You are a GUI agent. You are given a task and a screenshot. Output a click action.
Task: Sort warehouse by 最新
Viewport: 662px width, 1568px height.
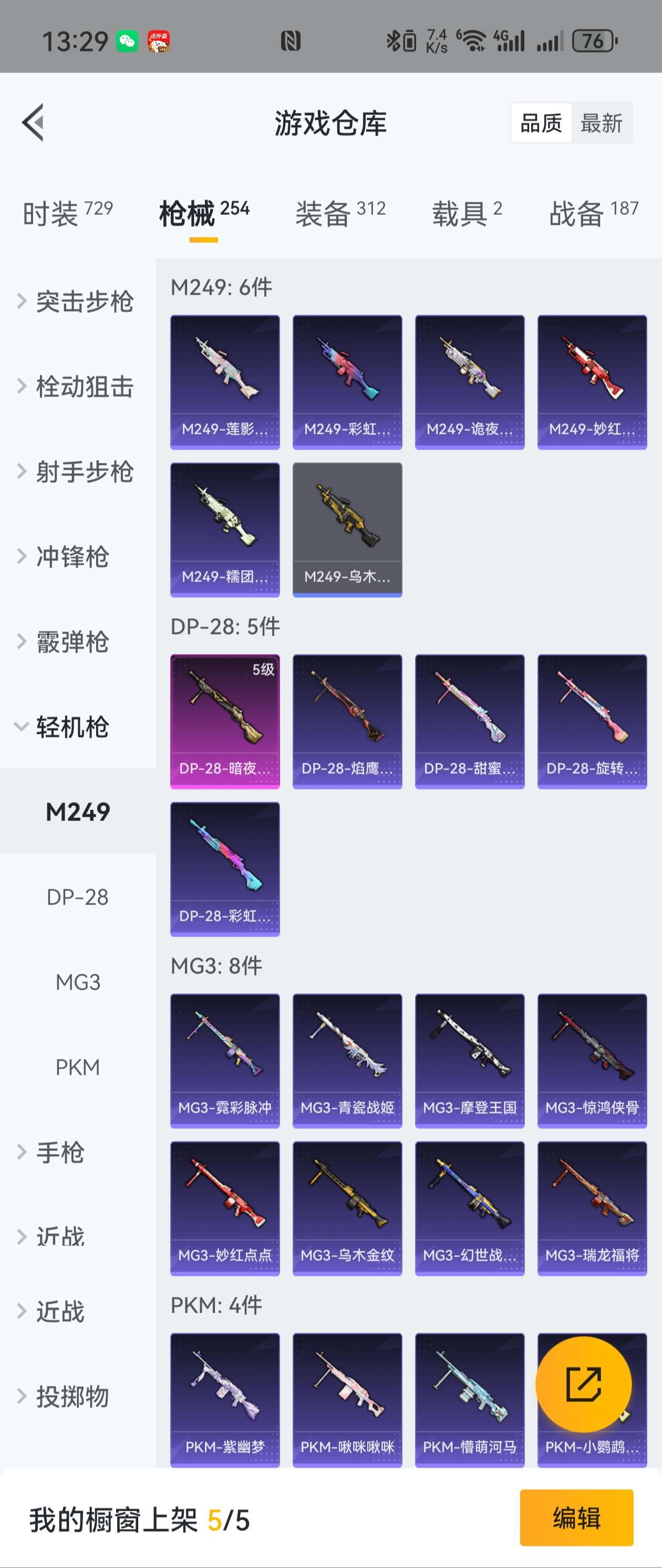pos(601,123)
